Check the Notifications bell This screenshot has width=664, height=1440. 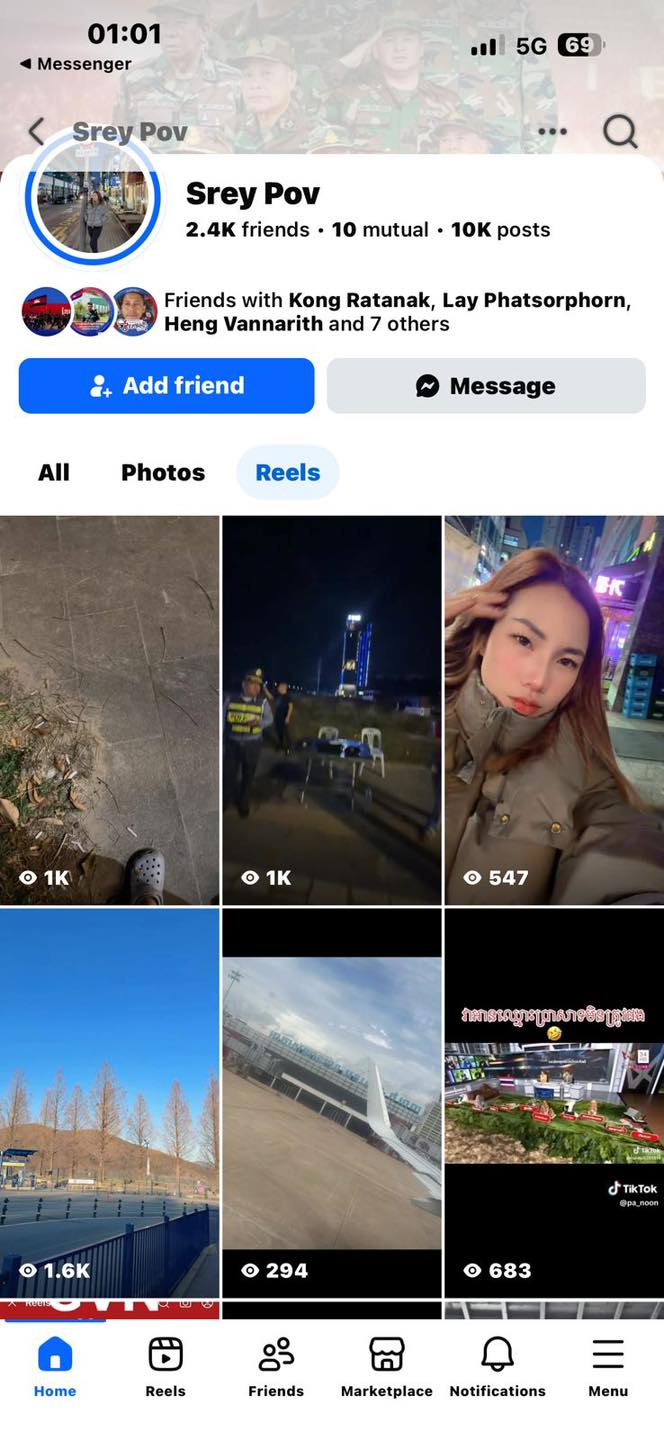click(x=497, y=1367)
